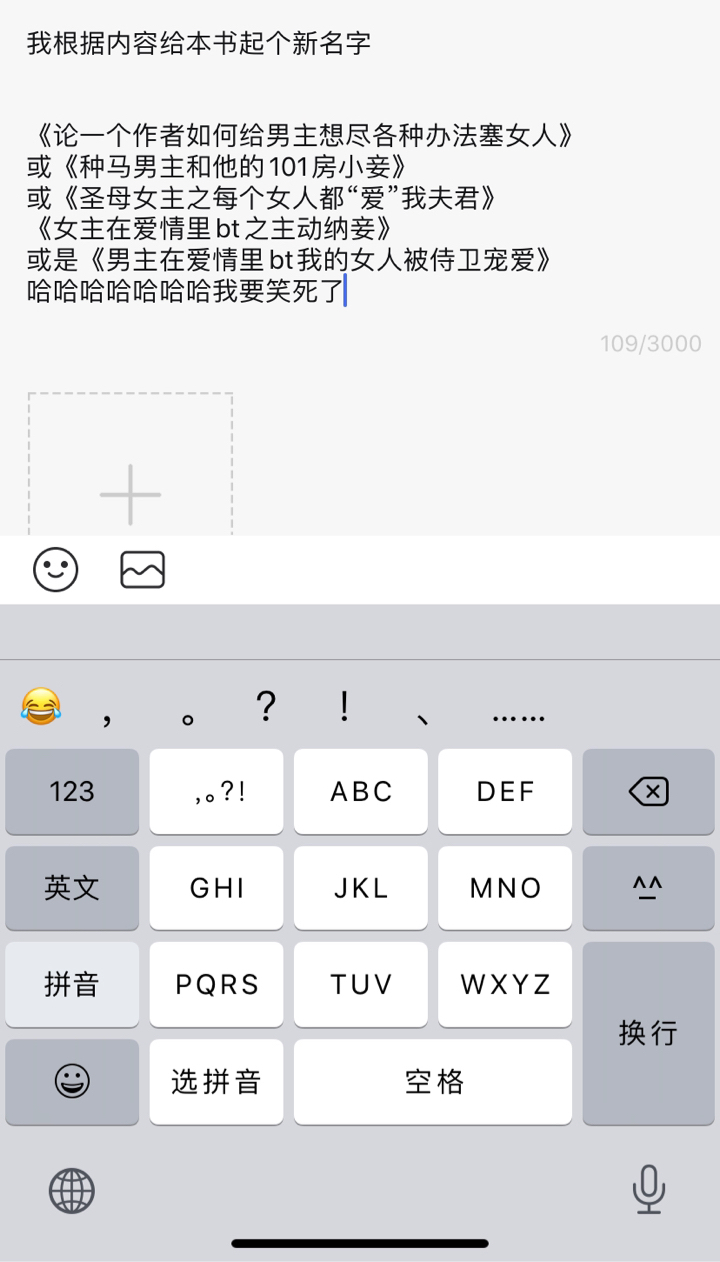Delete a character with backspace
Screen dimensions: 720x1262
coord(648,792)
